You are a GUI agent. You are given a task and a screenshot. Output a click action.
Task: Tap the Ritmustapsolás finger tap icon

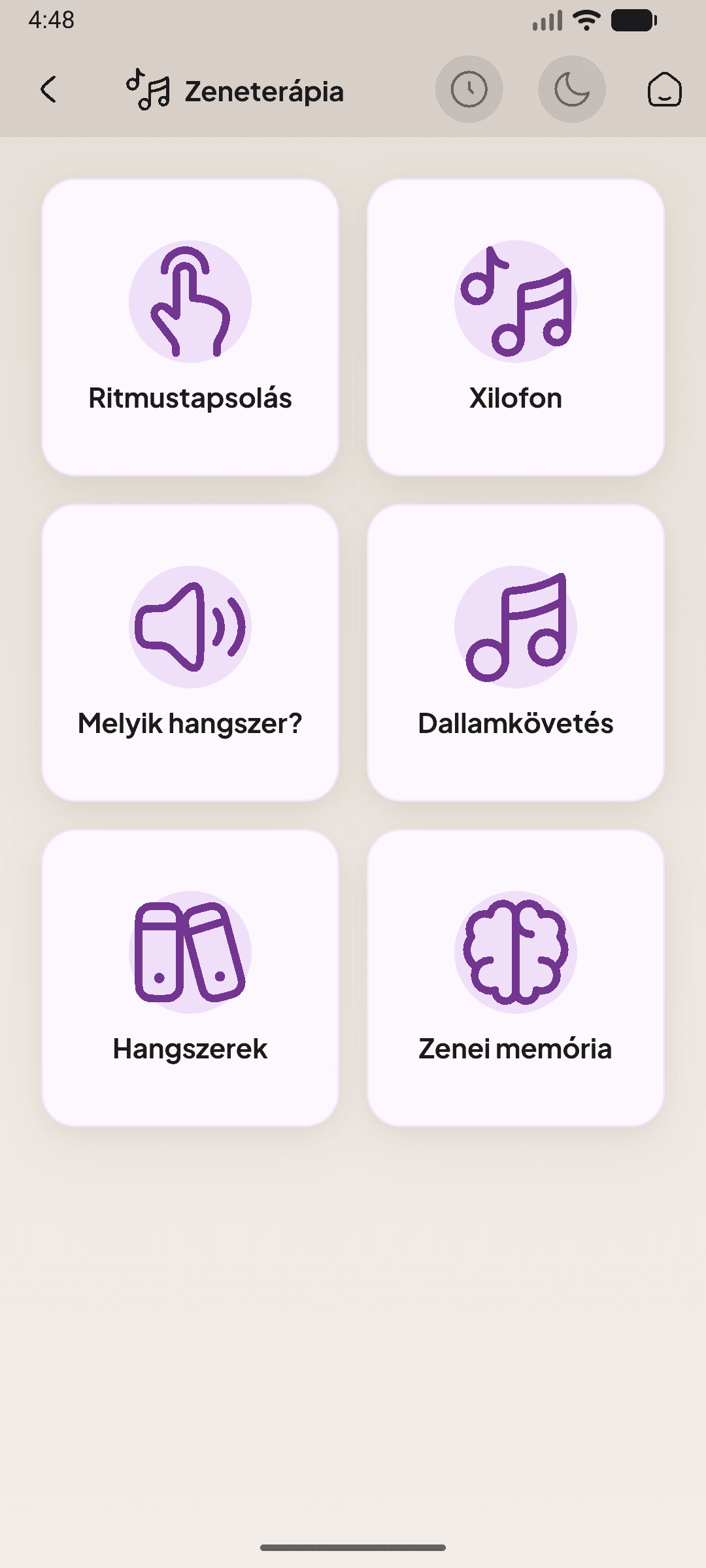(190, 301)
